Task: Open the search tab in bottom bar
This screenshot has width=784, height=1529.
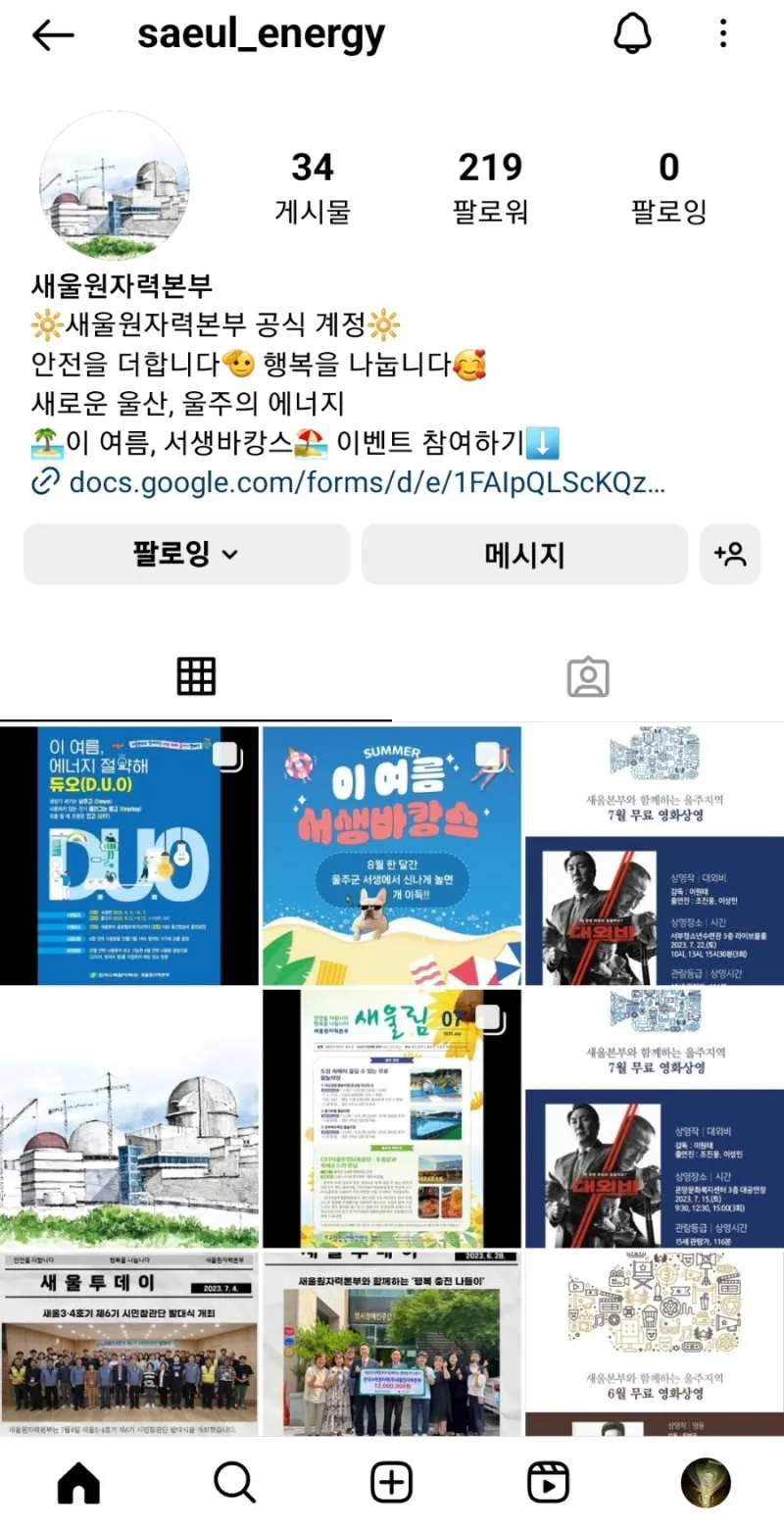Action: point(234,1483)
